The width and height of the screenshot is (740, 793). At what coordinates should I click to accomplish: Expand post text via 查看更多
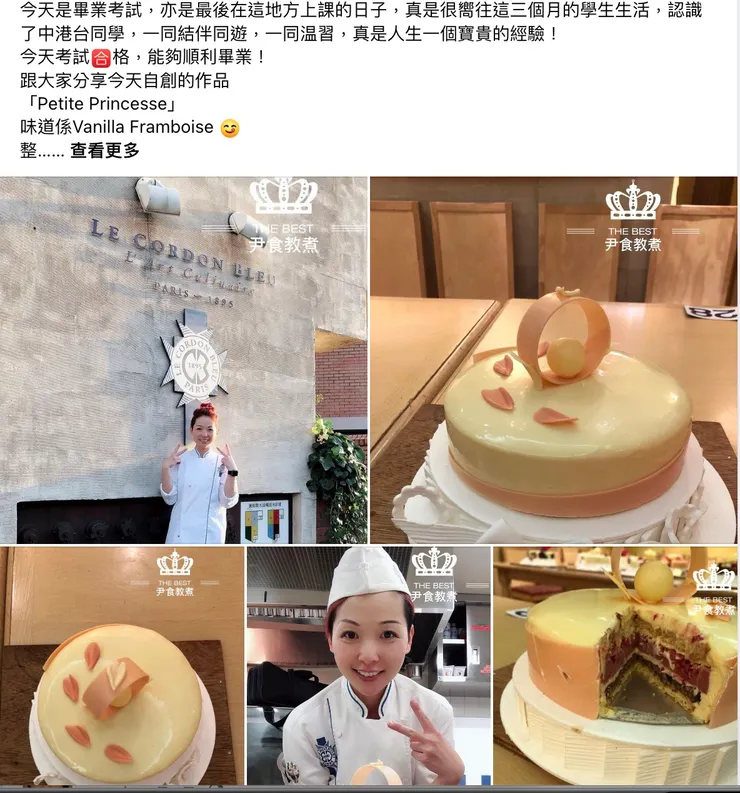104,151
